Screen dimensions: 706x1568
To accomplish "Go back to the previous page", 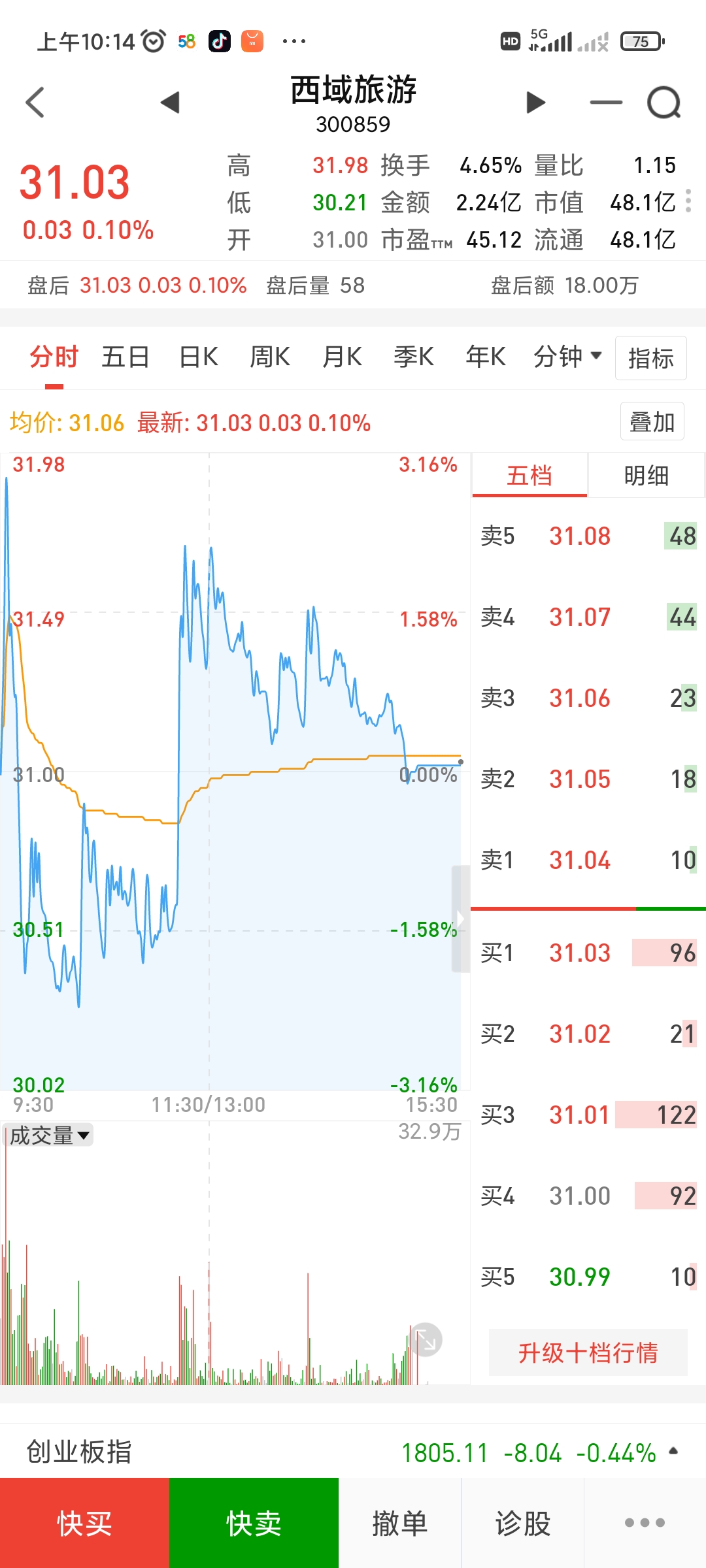I will click(x=35, y=103).
